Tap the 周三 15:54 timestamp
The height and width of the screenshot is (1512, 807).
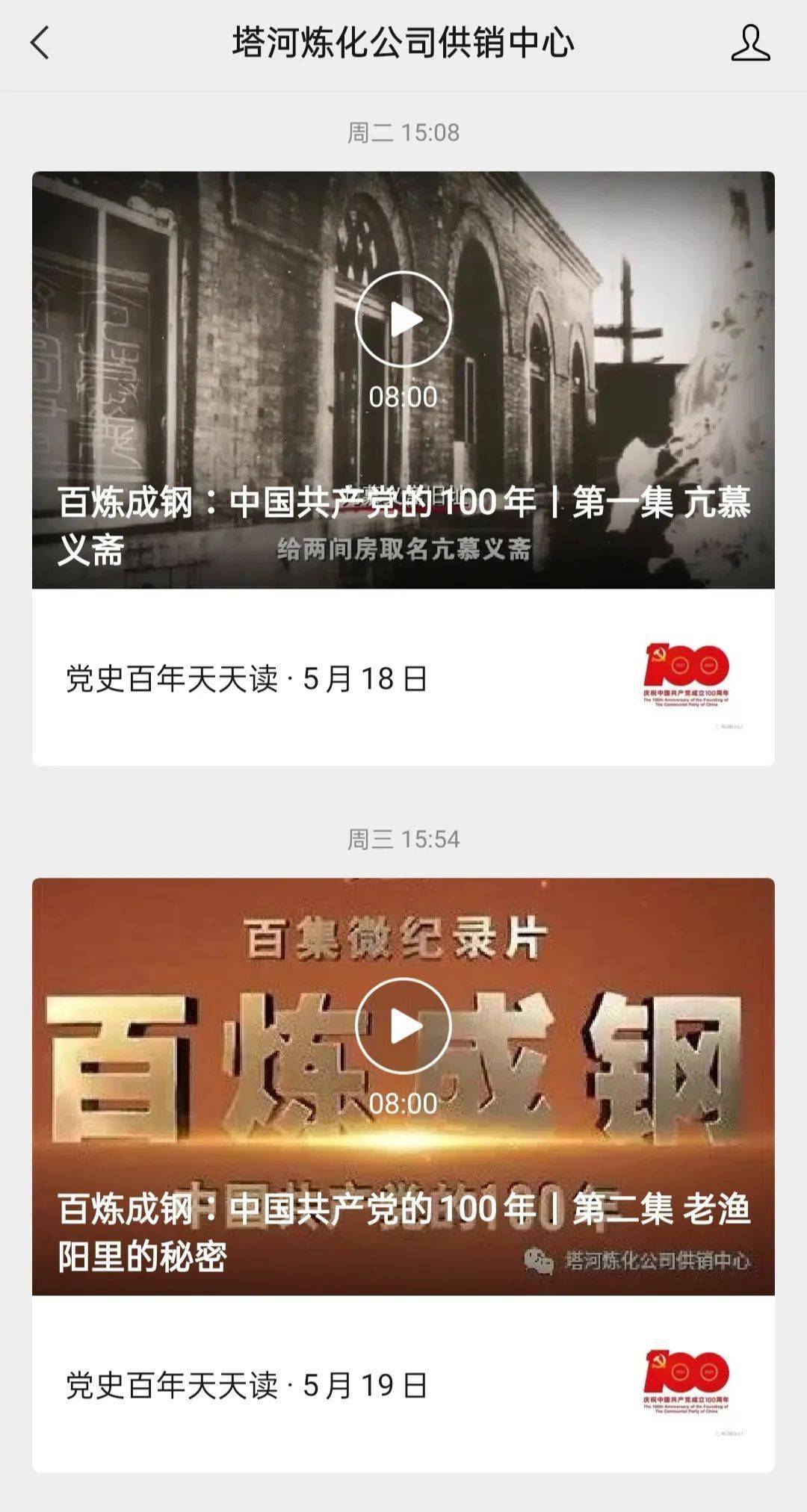tap(403, 840)
